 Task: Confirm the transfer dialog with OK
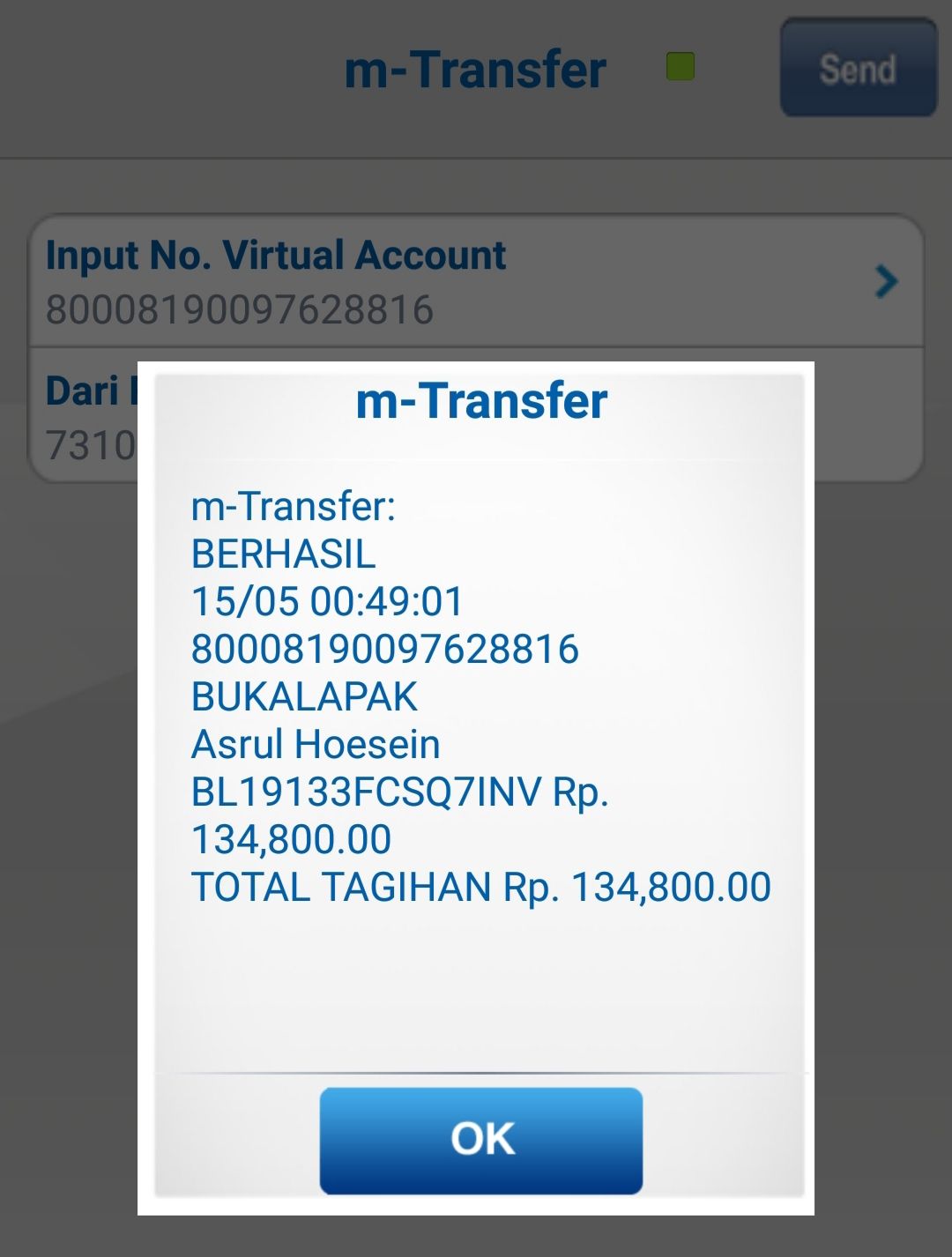[x=480, y=1140]
